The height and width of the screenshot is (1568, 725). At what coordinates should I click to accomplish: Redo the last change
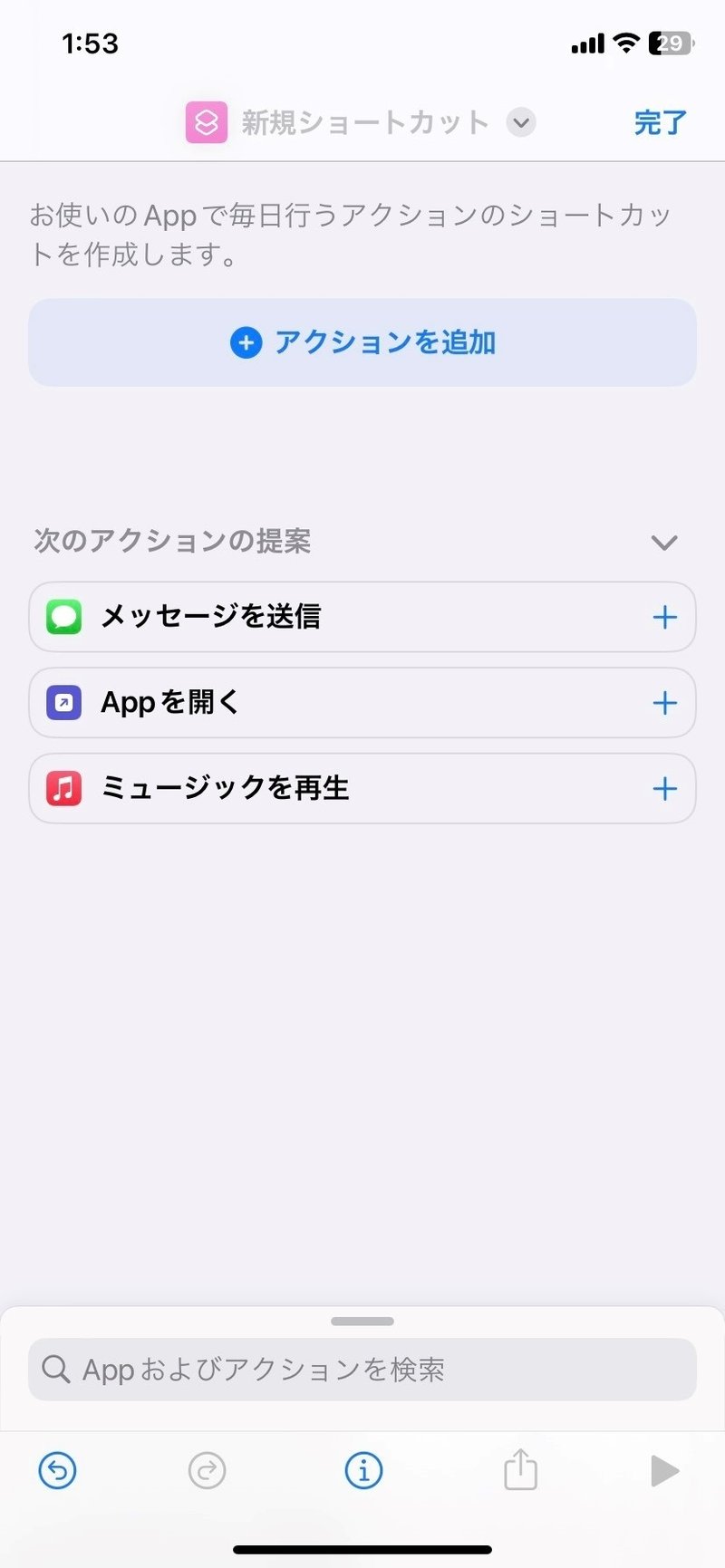click(x=207, y=1470)
